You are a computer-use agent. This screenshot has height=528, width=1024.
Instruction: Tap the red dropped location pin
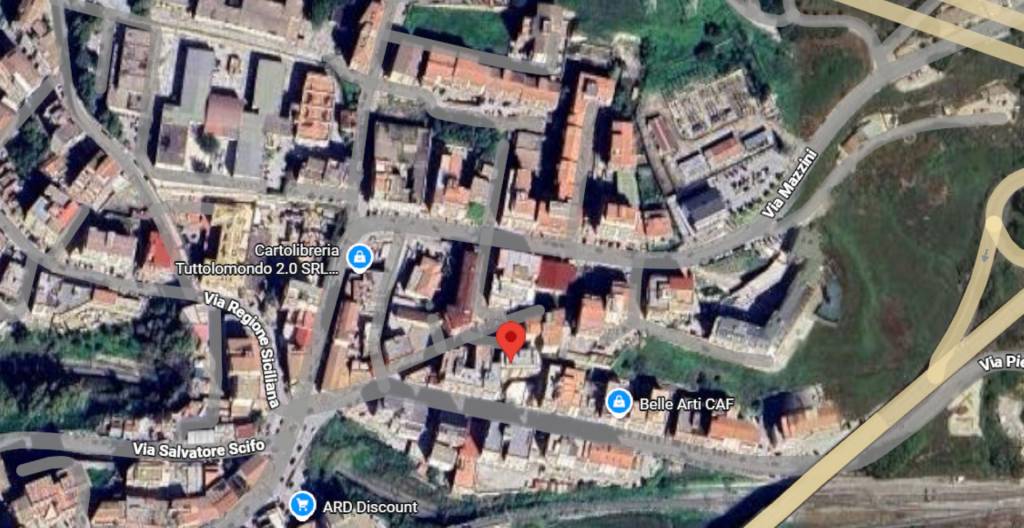(511, 339)
